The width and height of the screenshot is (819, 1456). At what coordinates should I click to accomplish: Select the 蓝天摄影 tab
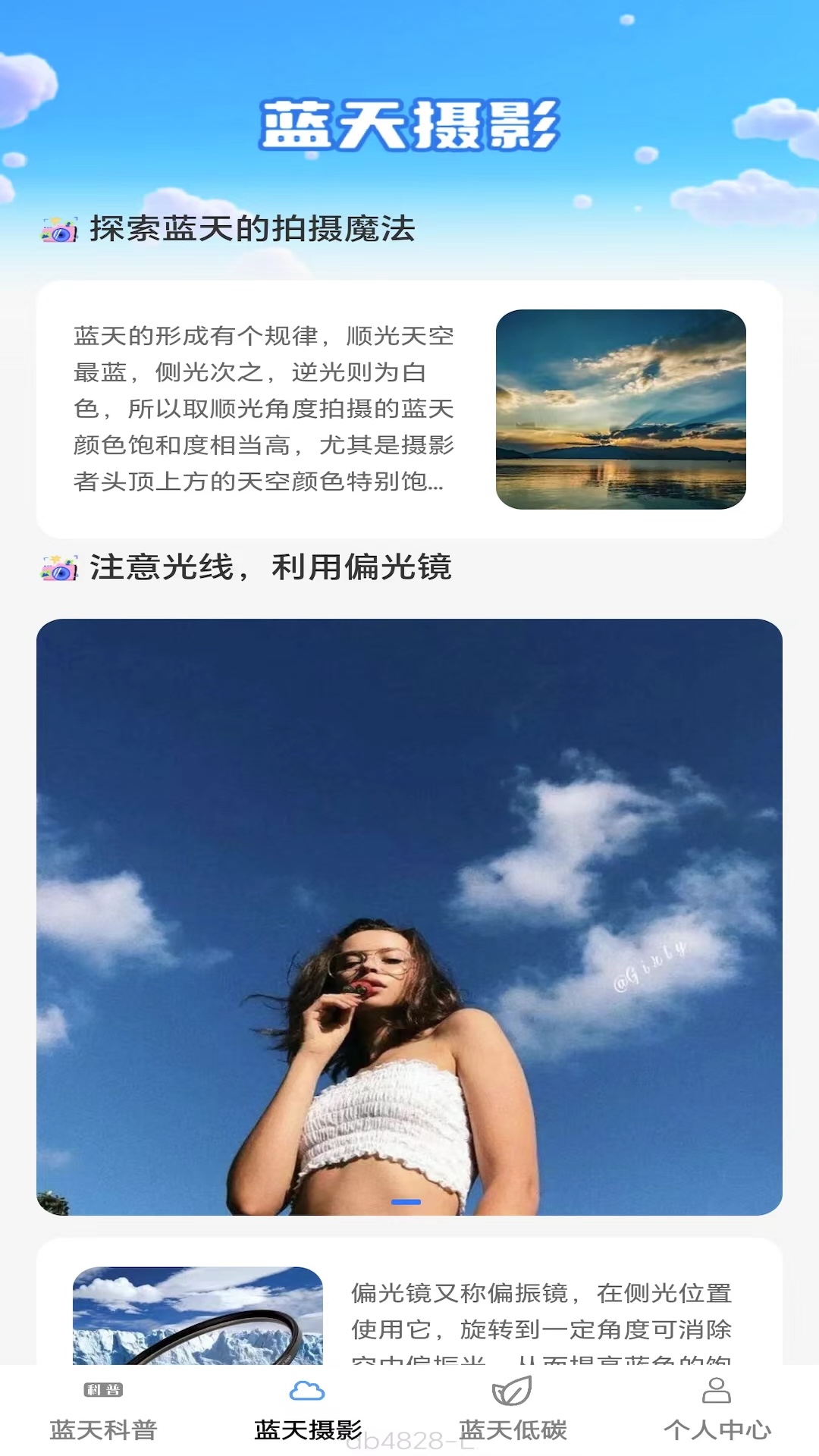308,1410
